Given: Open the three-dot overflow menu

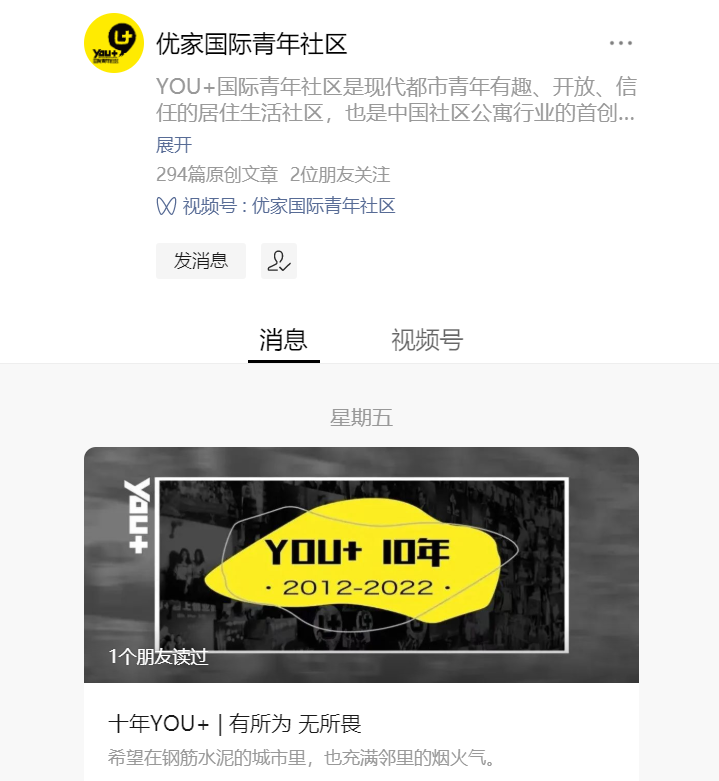Looking at the screenshot, I should 621,43.
